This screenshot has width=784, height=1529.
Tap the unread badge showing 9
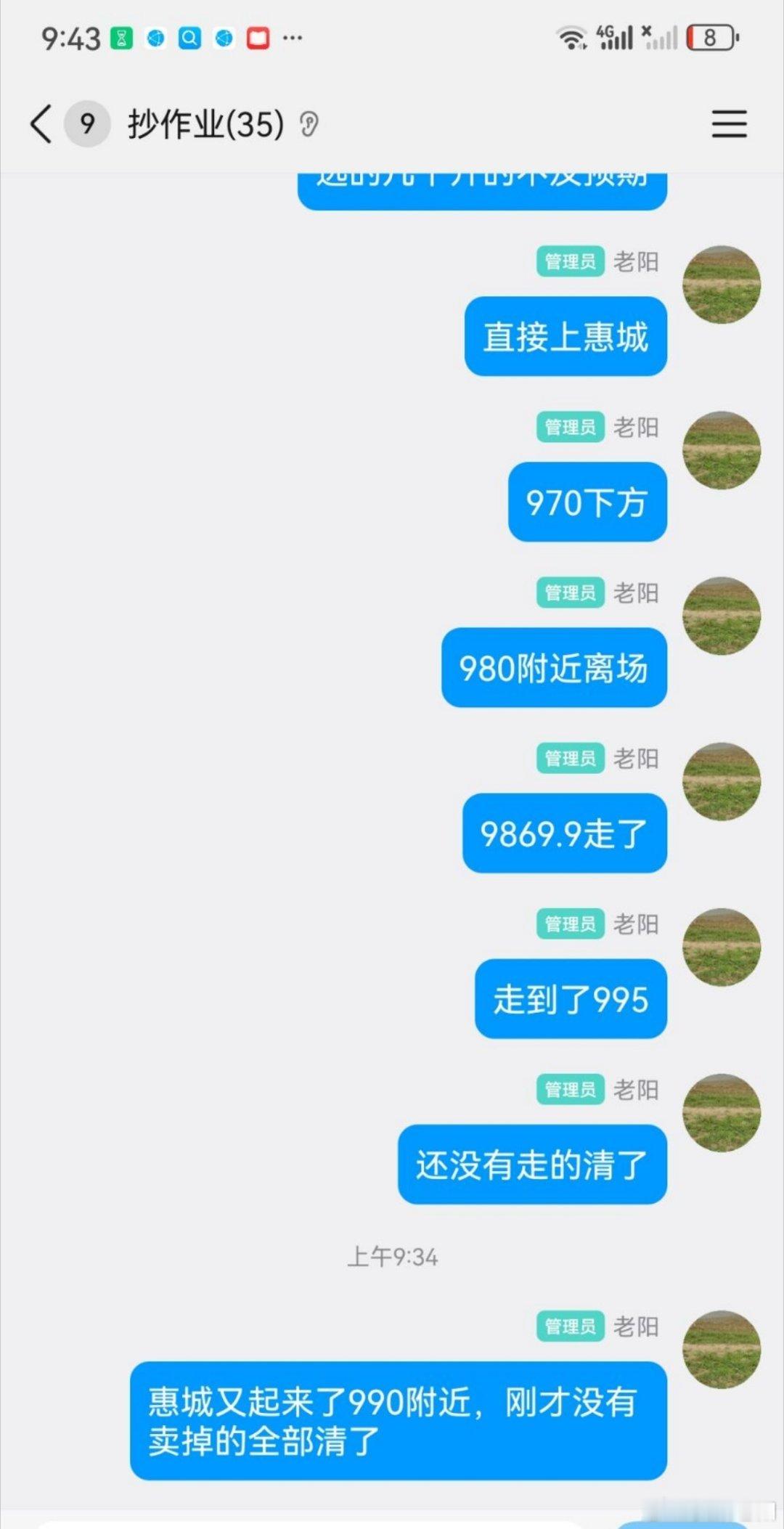coord(87,123)
